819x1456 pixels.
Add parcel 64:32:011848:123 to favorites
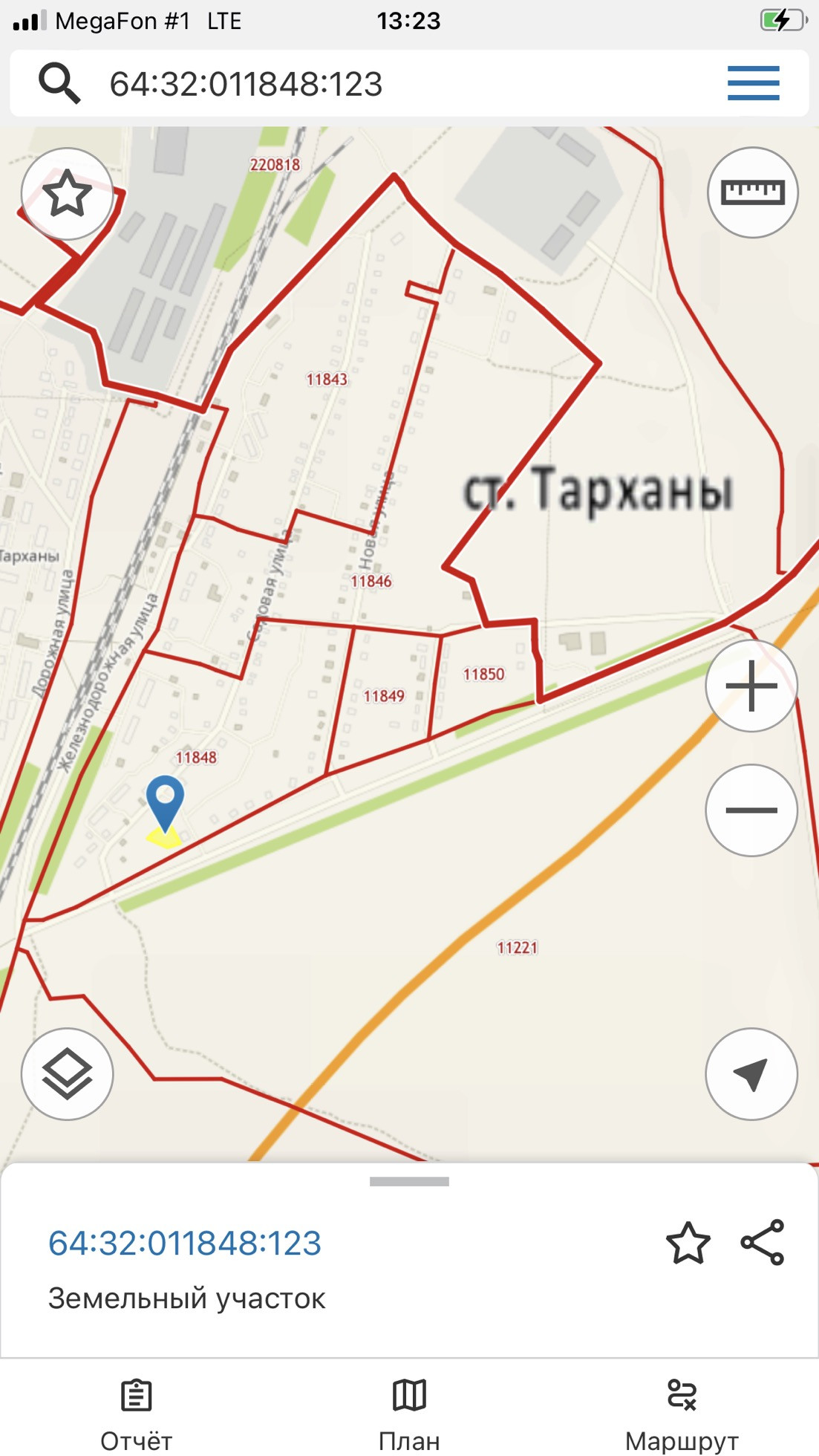[x=688, y=1243]
